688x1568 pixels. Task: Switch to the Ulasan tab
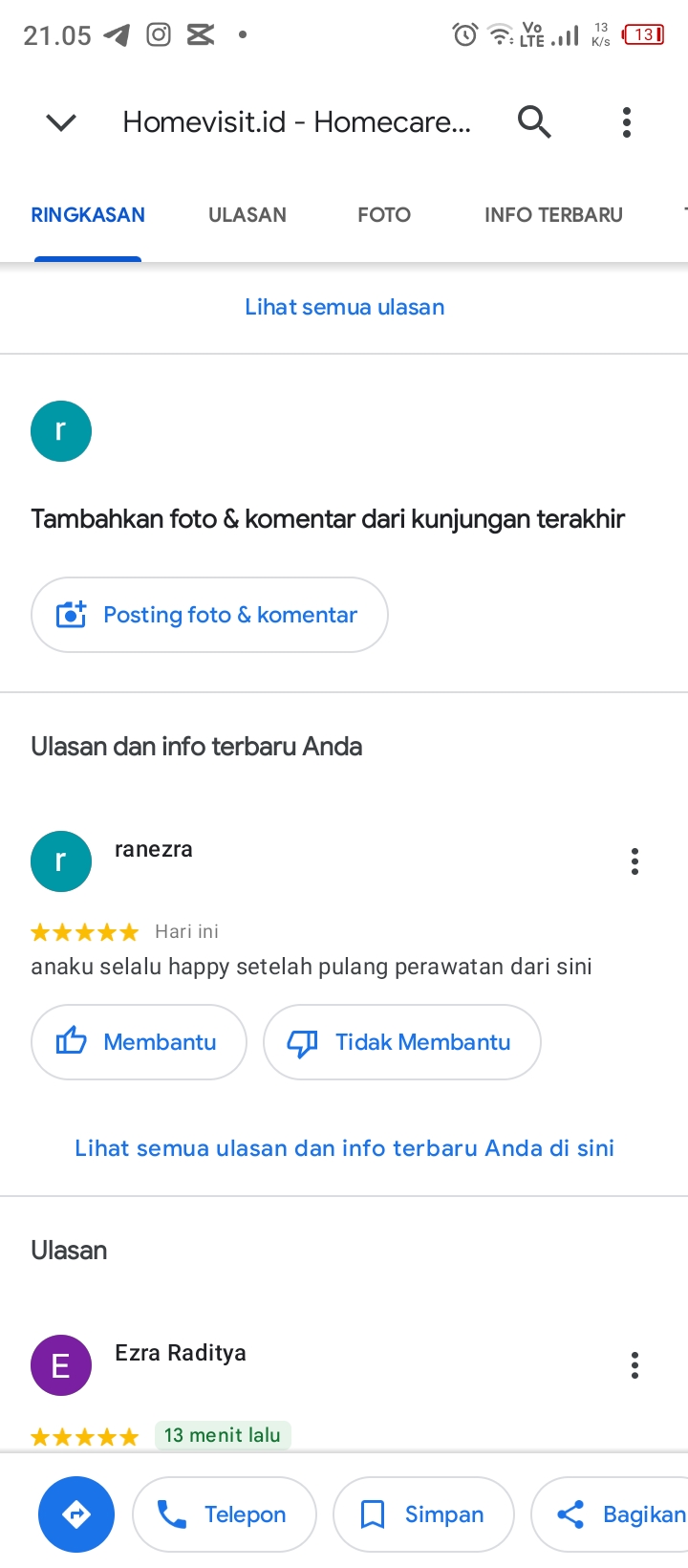247,215
